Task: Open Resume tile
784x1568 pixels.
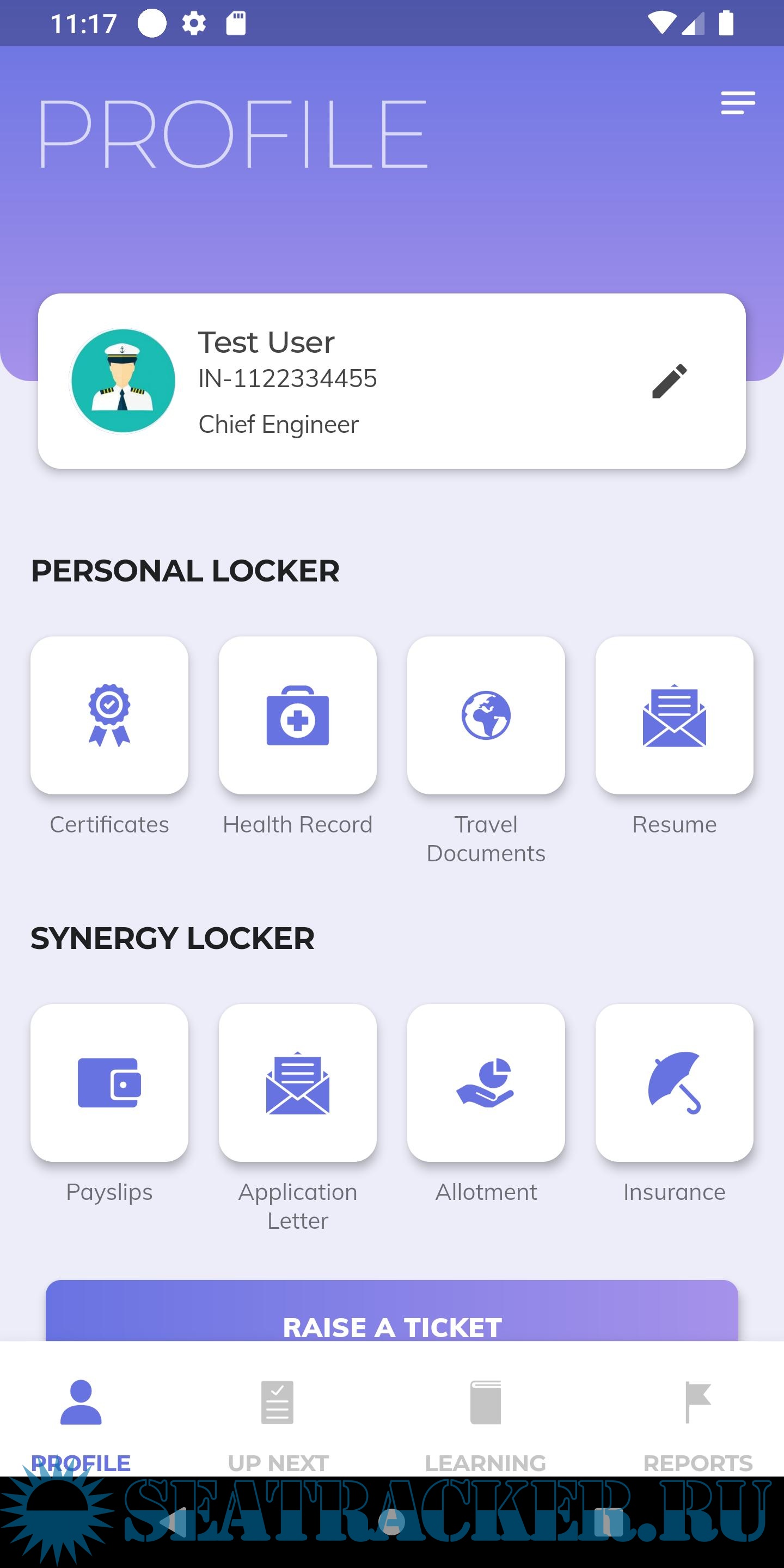Action: pos(674,716)
